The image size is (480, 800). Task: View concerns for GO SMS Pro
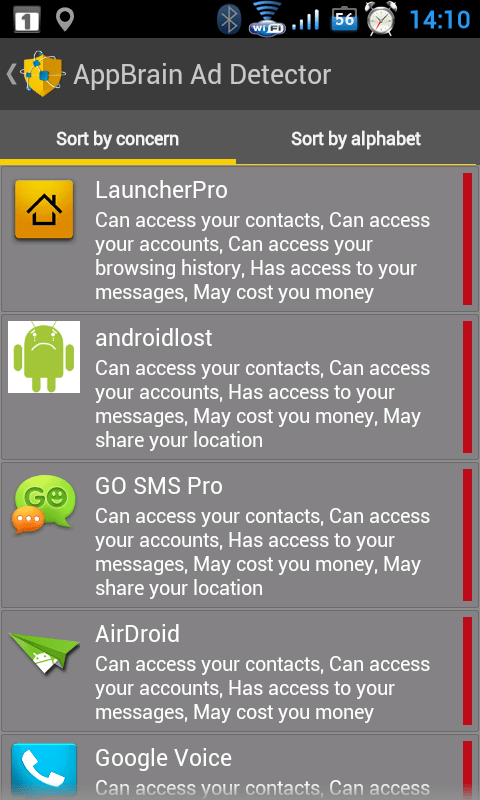point(240,535)
